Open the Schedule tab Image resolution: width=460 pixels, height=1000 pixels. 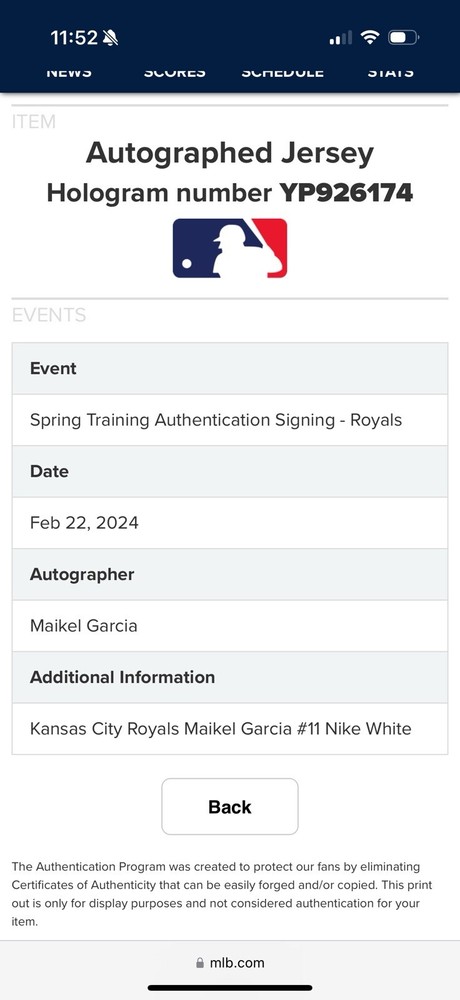click(x=283, y=73)
